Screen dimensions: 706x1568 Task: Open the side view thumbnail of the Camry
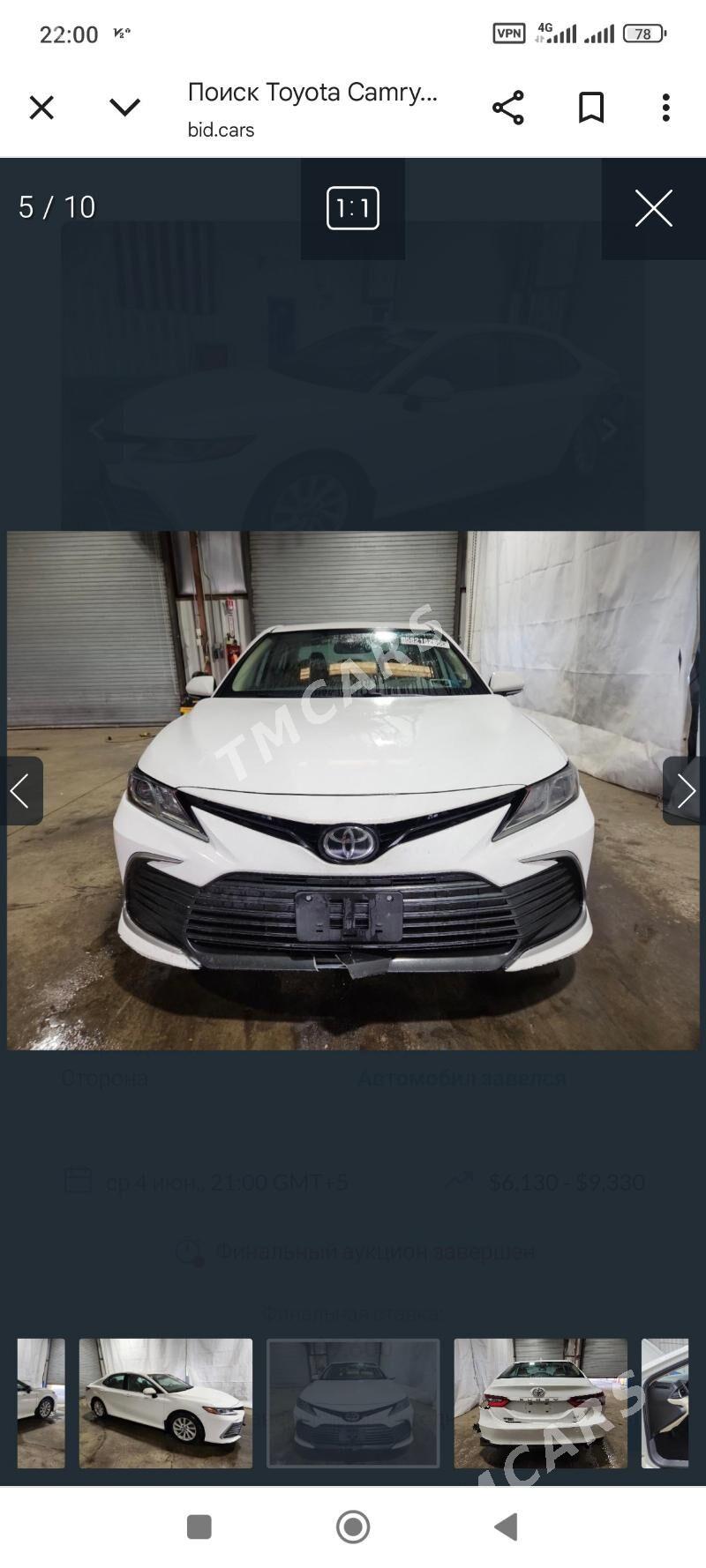(x=166, y=1403)
